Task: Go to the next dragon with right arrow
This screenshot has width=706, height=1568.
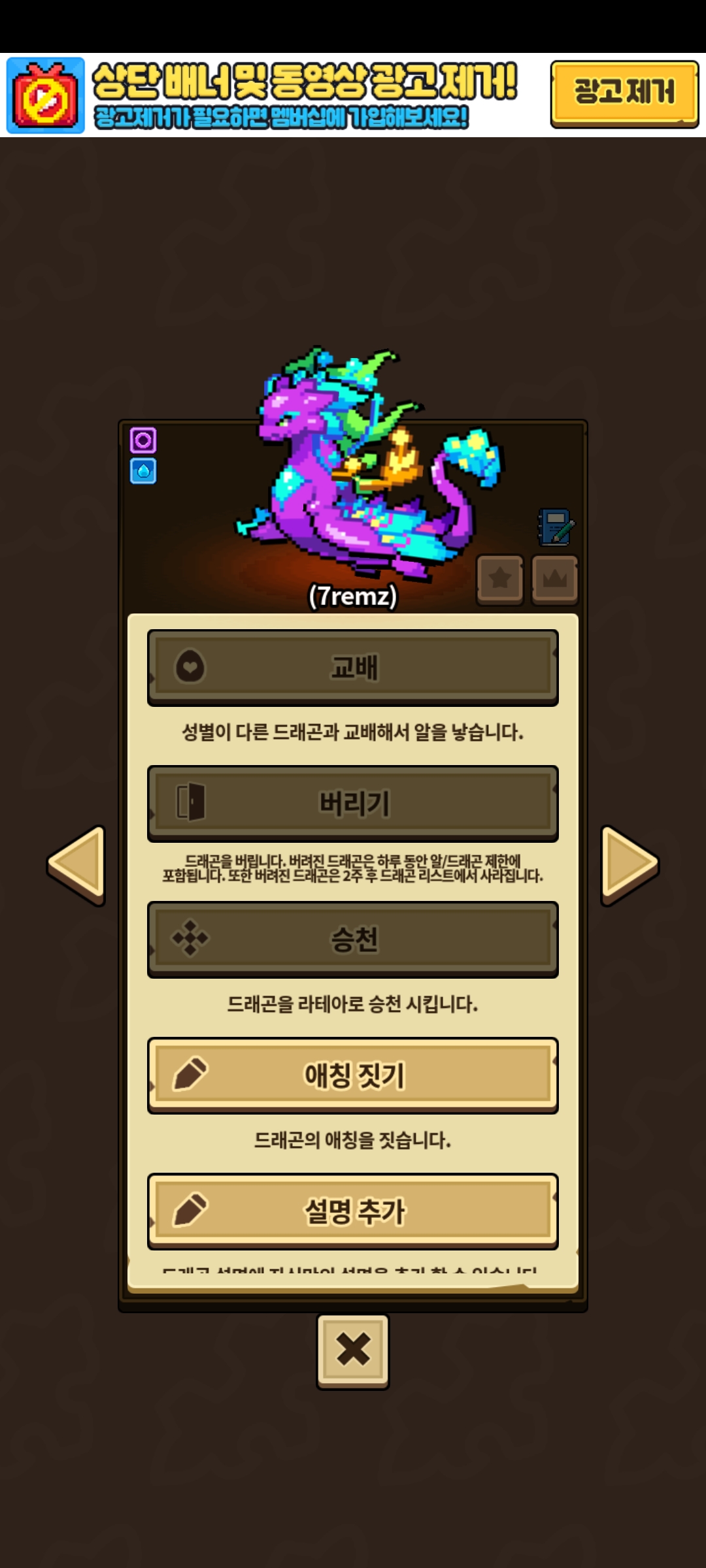Action: pyautogui.click(x=630, y=864)
